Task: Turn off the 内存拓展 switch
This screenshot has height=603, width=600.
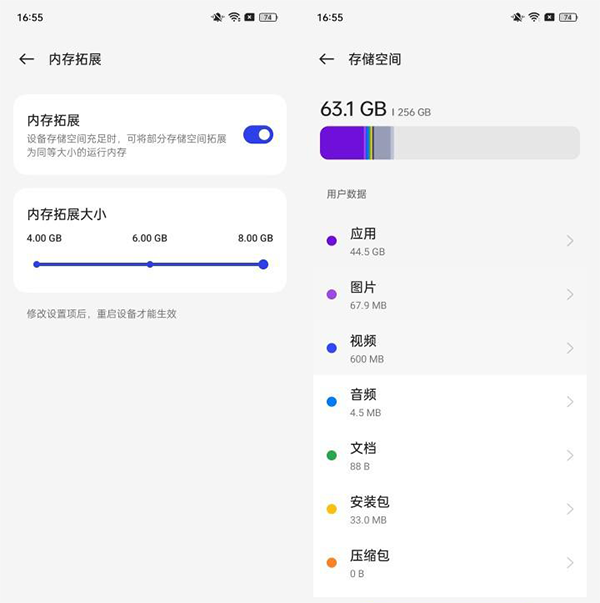Action: click(258, 134)
